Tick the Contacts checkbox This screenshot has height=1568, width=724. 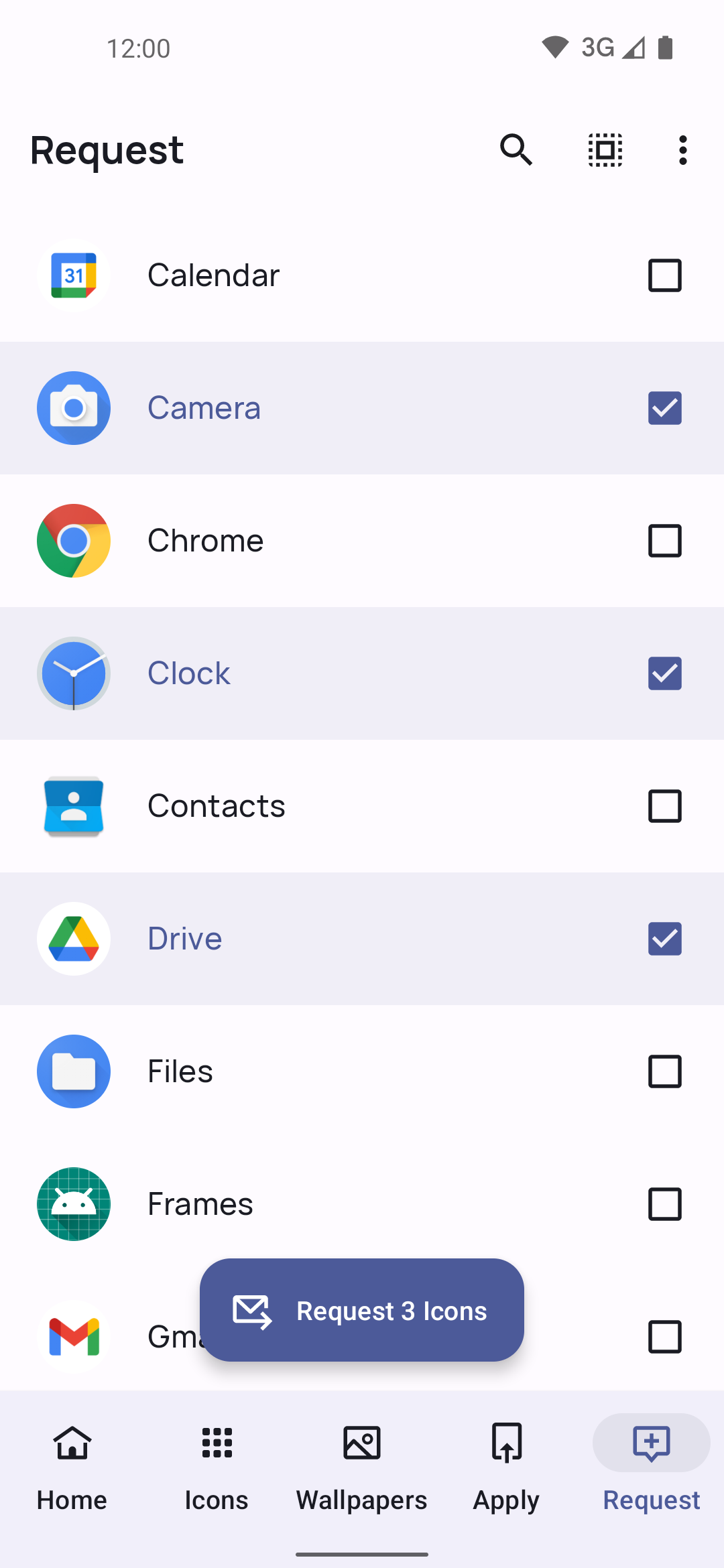pos(664,806)
